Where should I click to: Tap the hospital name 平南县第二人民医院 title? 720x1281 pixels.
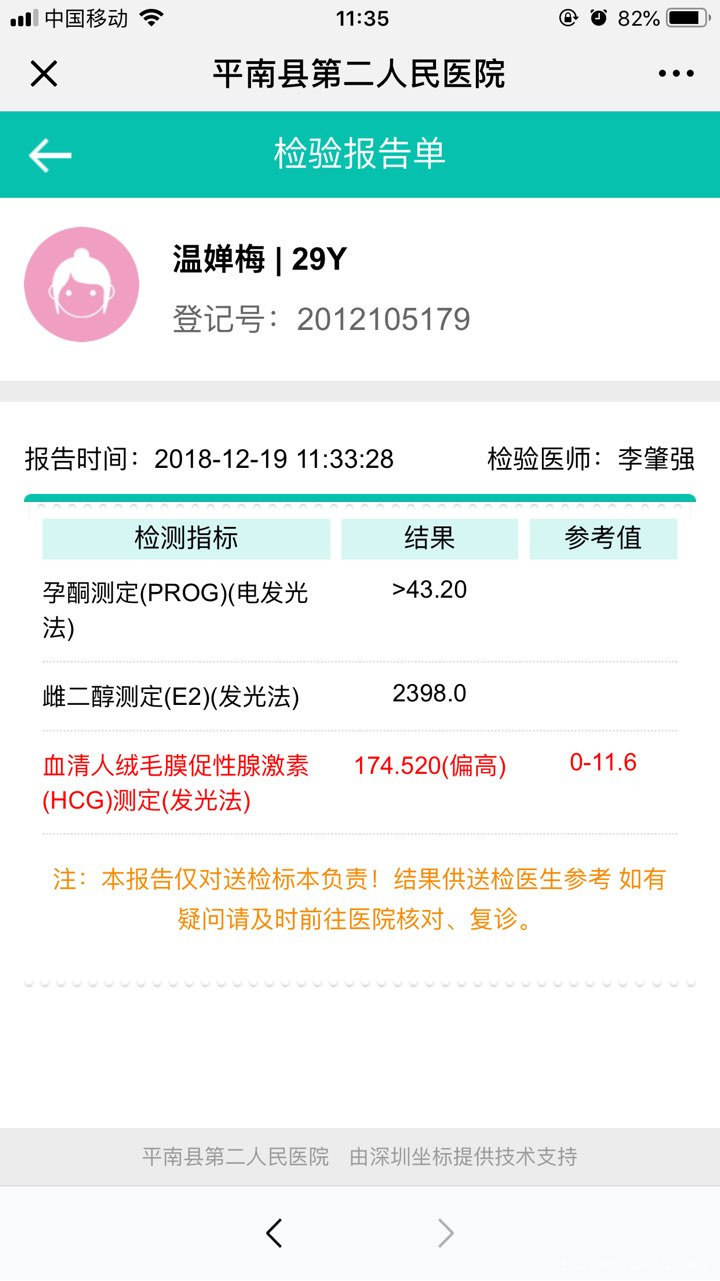pyautogui.click(x=360, y=73)
